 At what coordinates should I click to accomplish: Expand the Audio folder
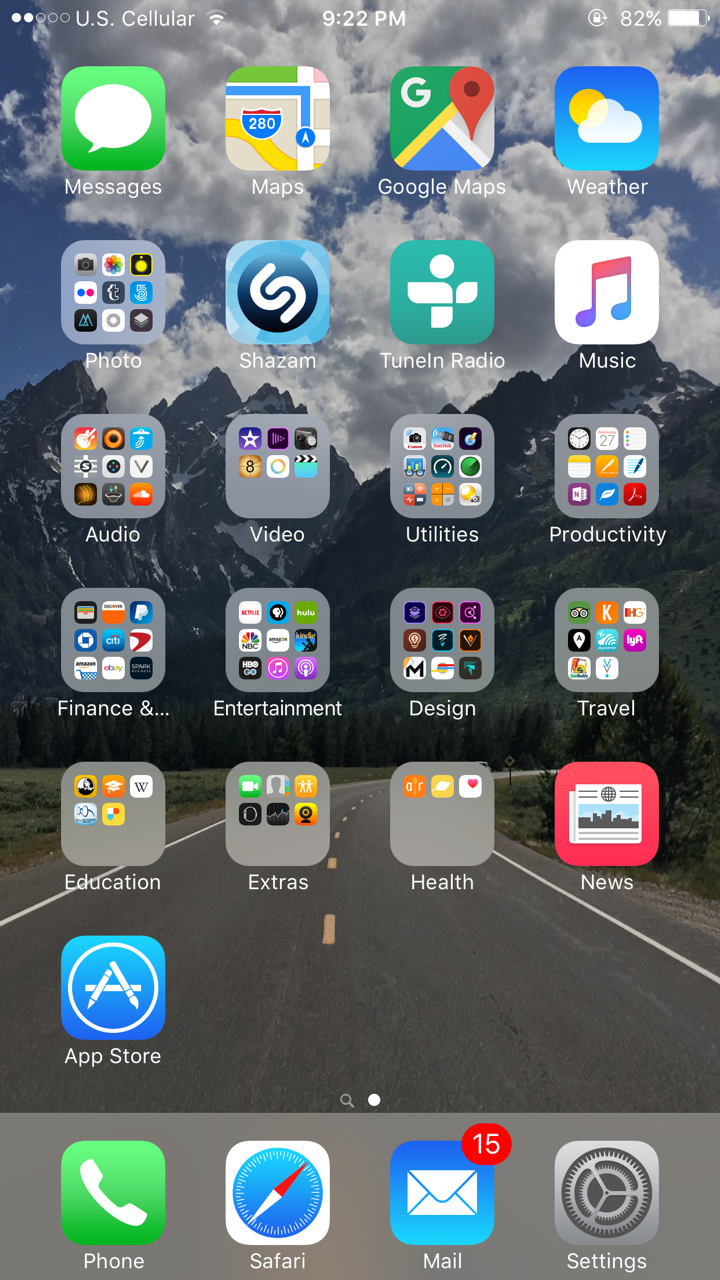coord(113,466)
